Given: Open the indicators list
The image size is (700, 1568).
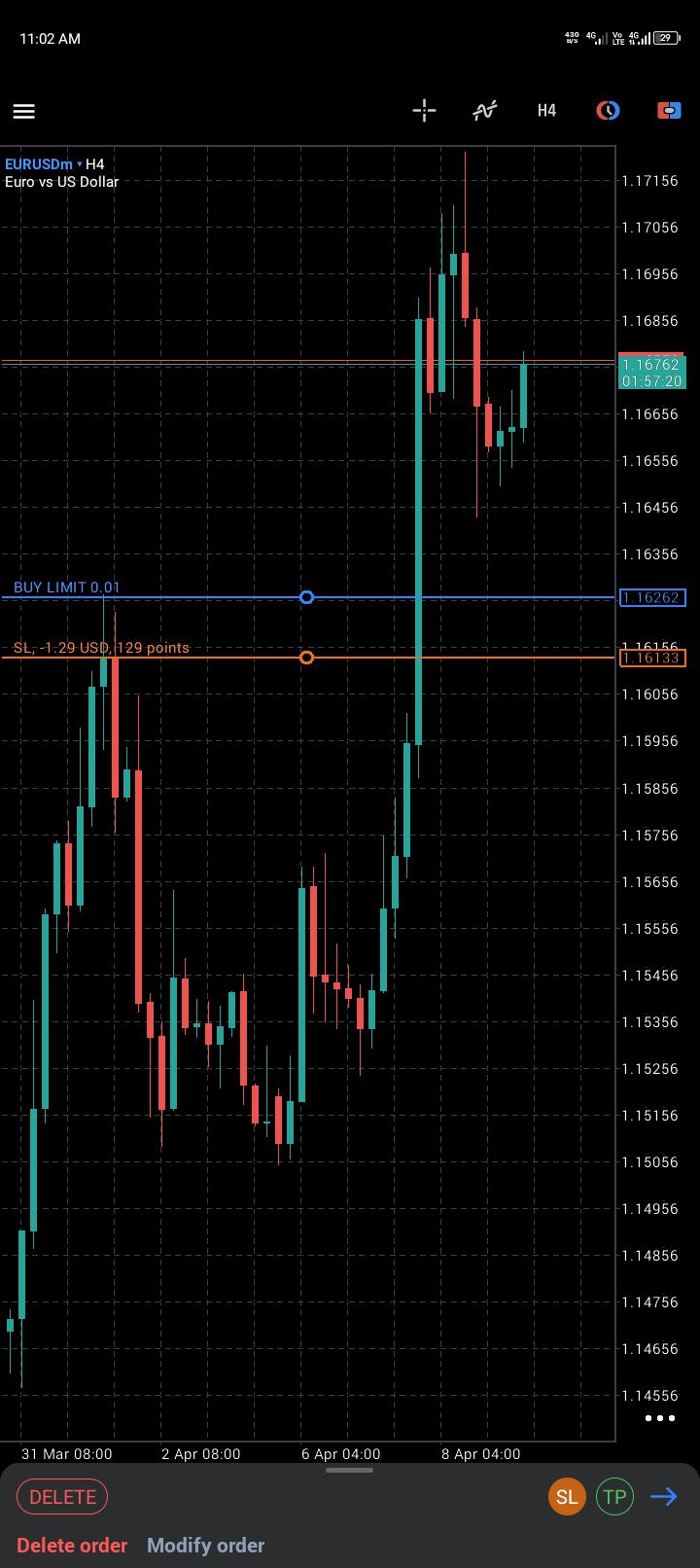Looking at the screenshot, I should (485, 110).
